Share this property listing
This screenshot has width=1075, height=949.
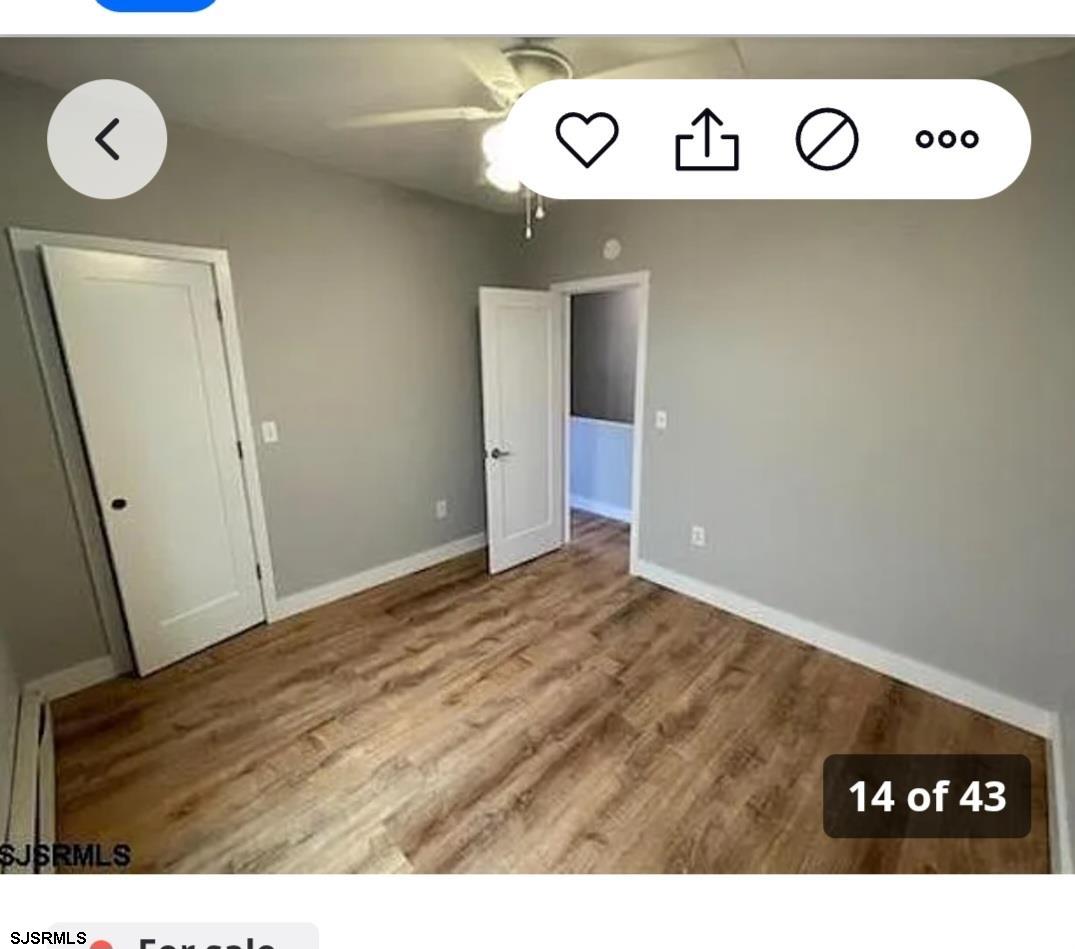pyautogui.click(x=707, y=139)
